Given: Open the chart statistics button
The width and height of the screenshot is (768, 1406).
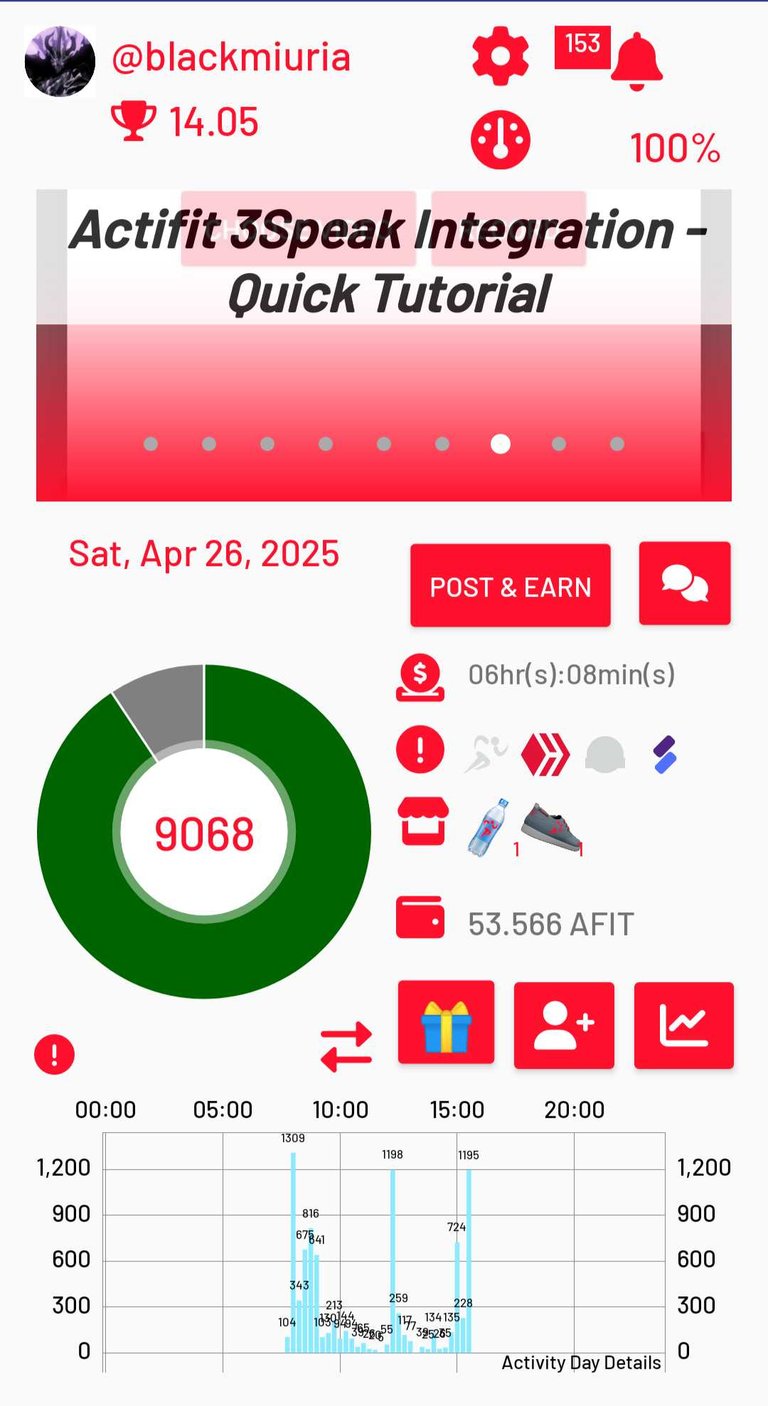Looking at the screenshot, I should (684, 1025).
